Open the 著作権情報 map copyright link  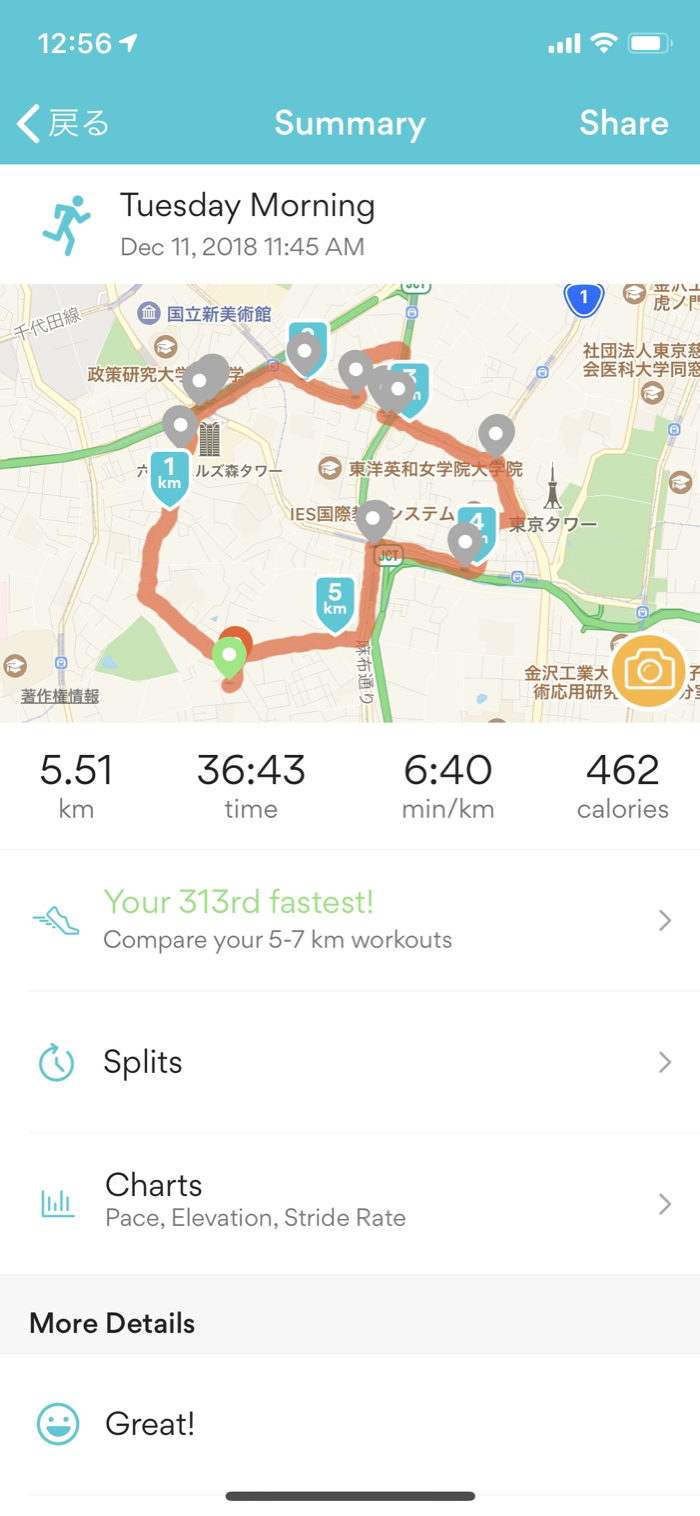60,696
